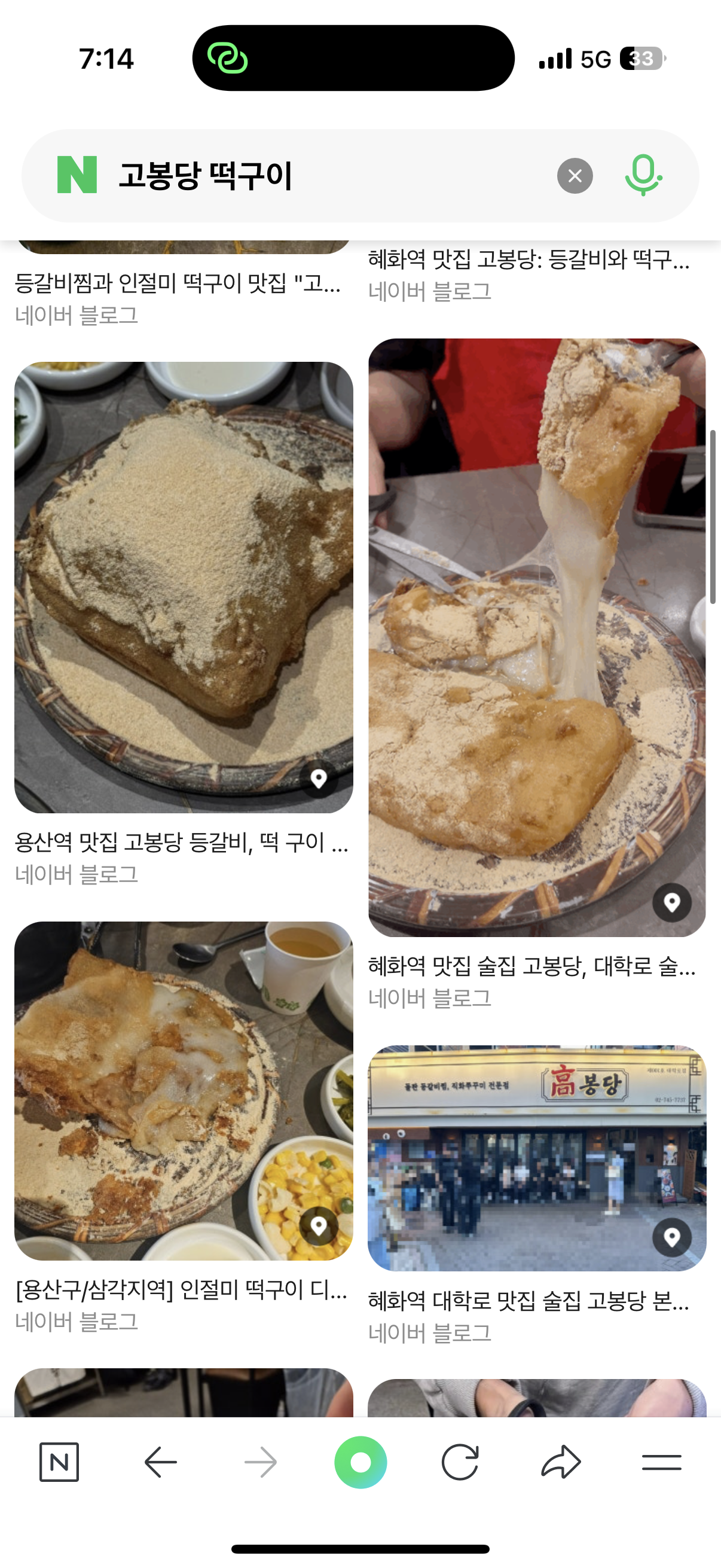Open the 혜화역 맛집 고봉당: 등갈비와 떡구 post title
This screenshot has height=1568, width=721.
point(528,260)
